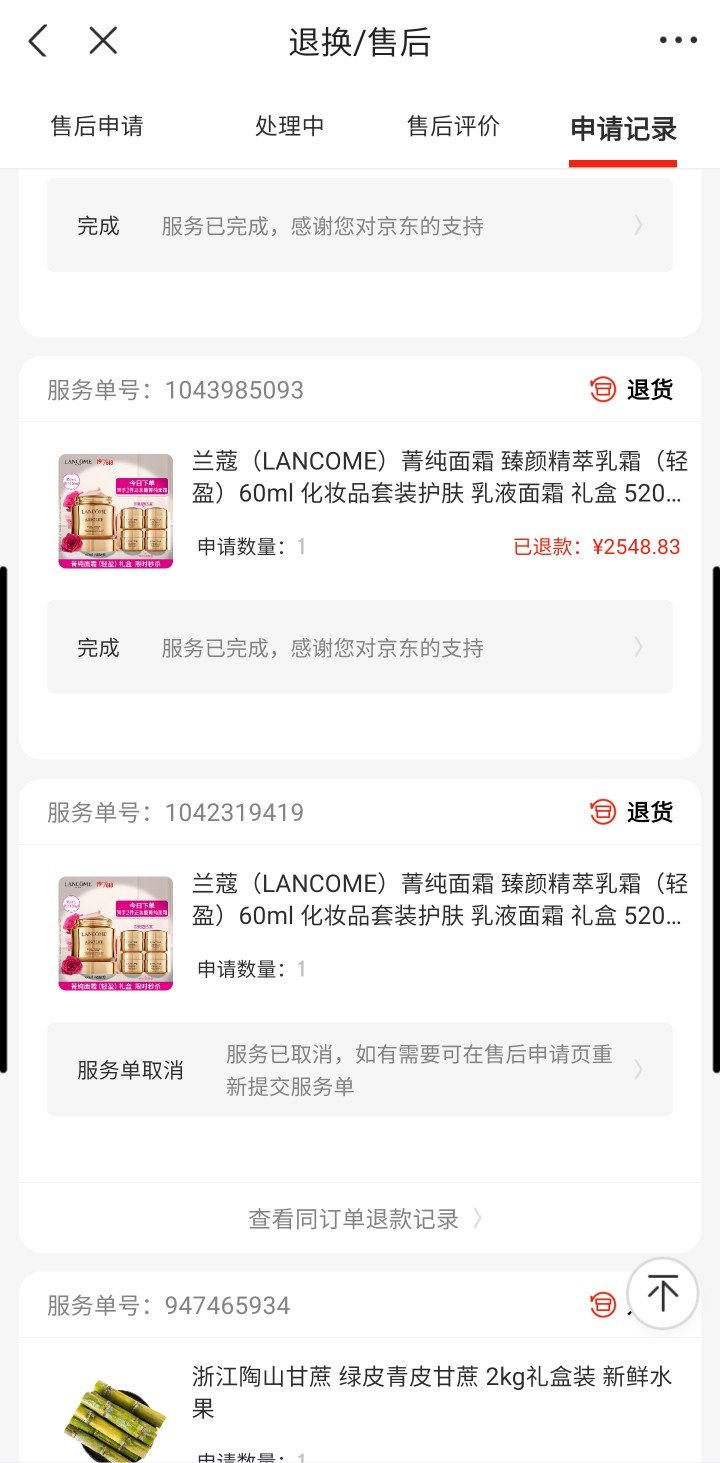Switch to the 售后申请 tab

pos(97,127)
